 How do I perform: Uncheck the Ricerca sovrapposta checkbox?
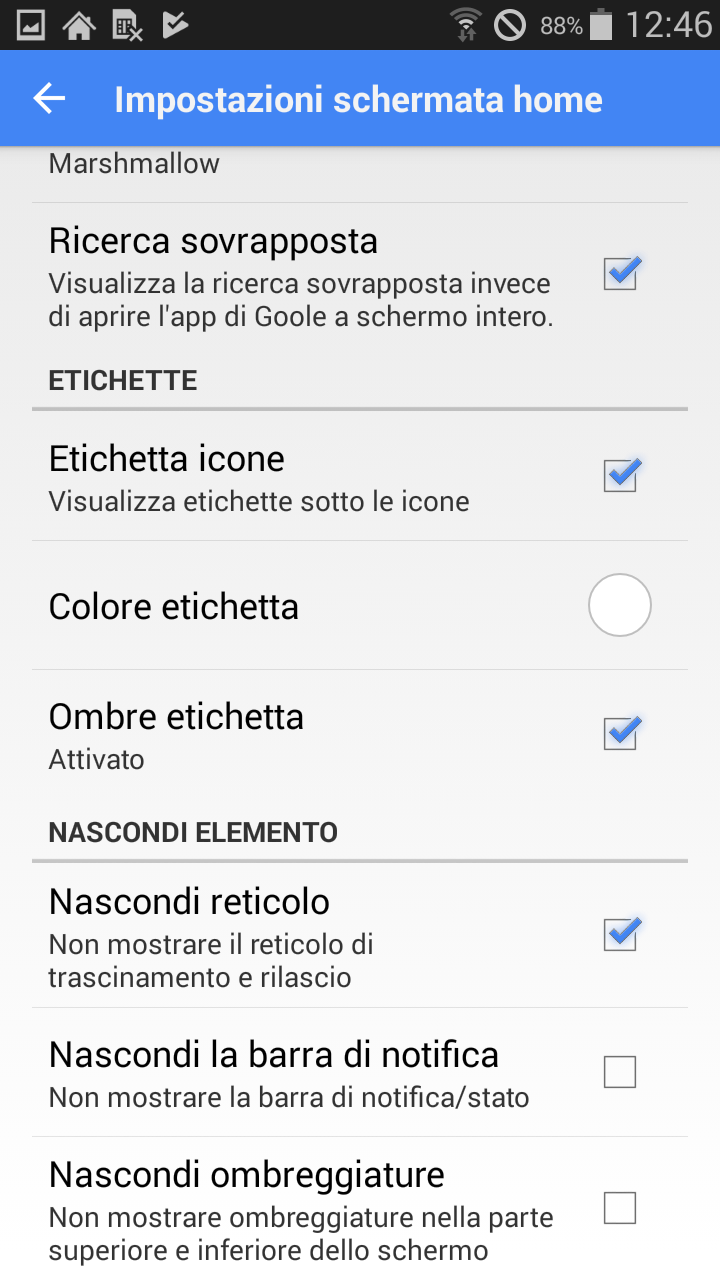[621, 273]
